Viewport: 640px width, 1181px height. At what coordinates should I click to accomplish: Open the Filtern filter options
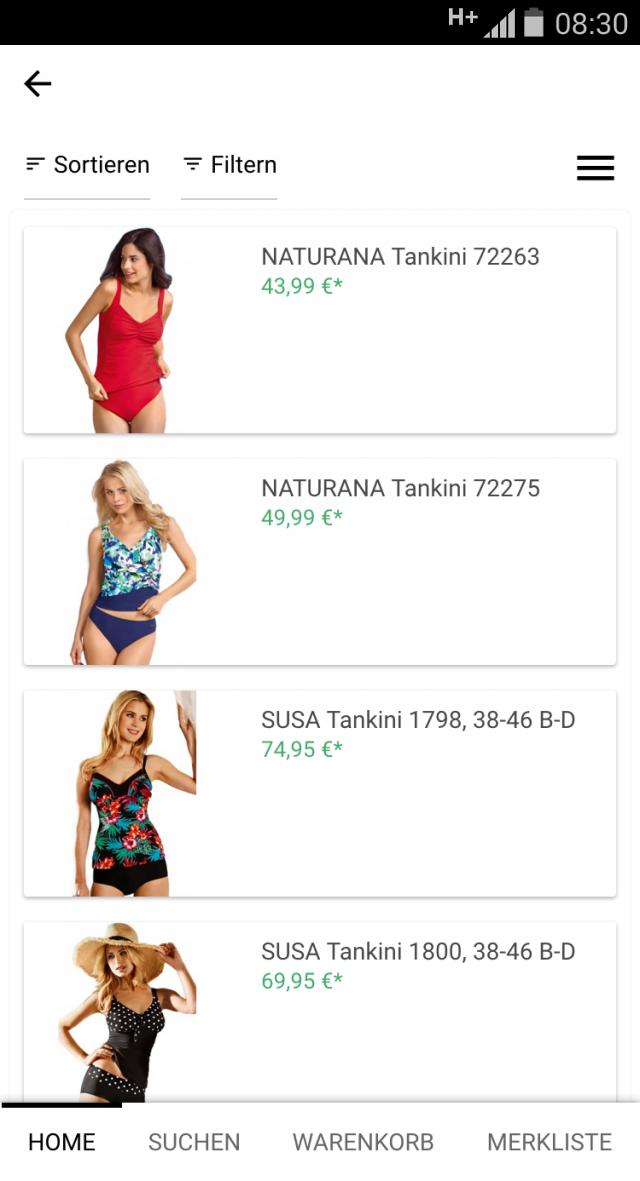click(x=230, y=165)
